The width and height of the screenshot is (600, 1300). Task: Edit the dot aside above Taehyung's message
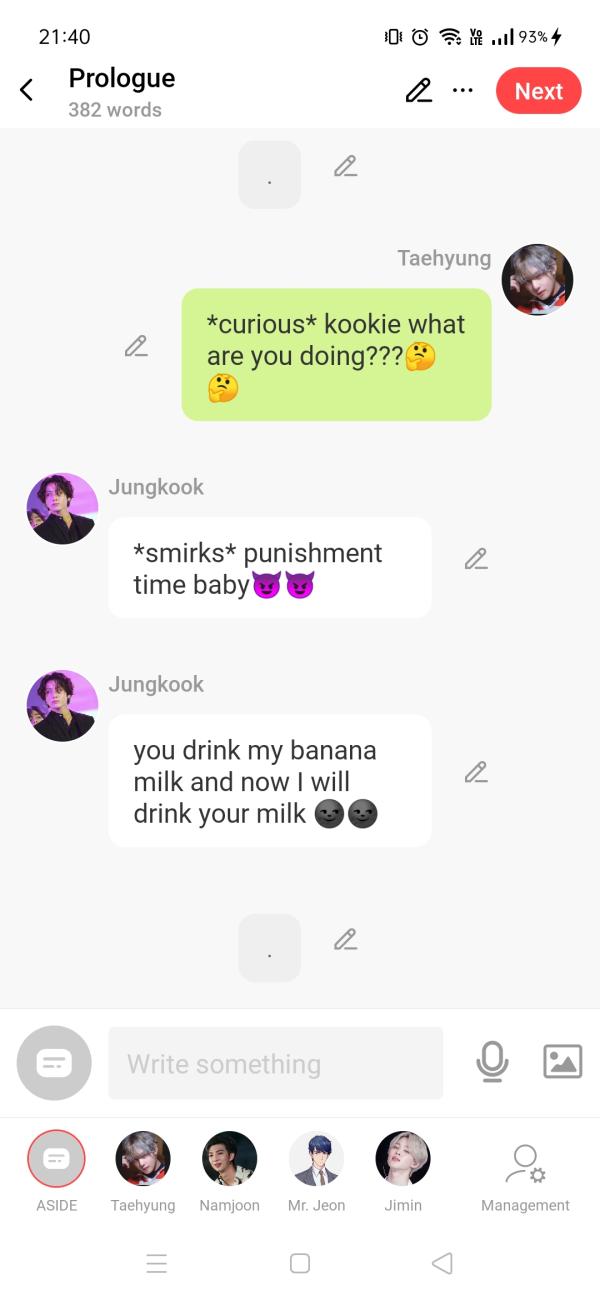coord(346,167)
